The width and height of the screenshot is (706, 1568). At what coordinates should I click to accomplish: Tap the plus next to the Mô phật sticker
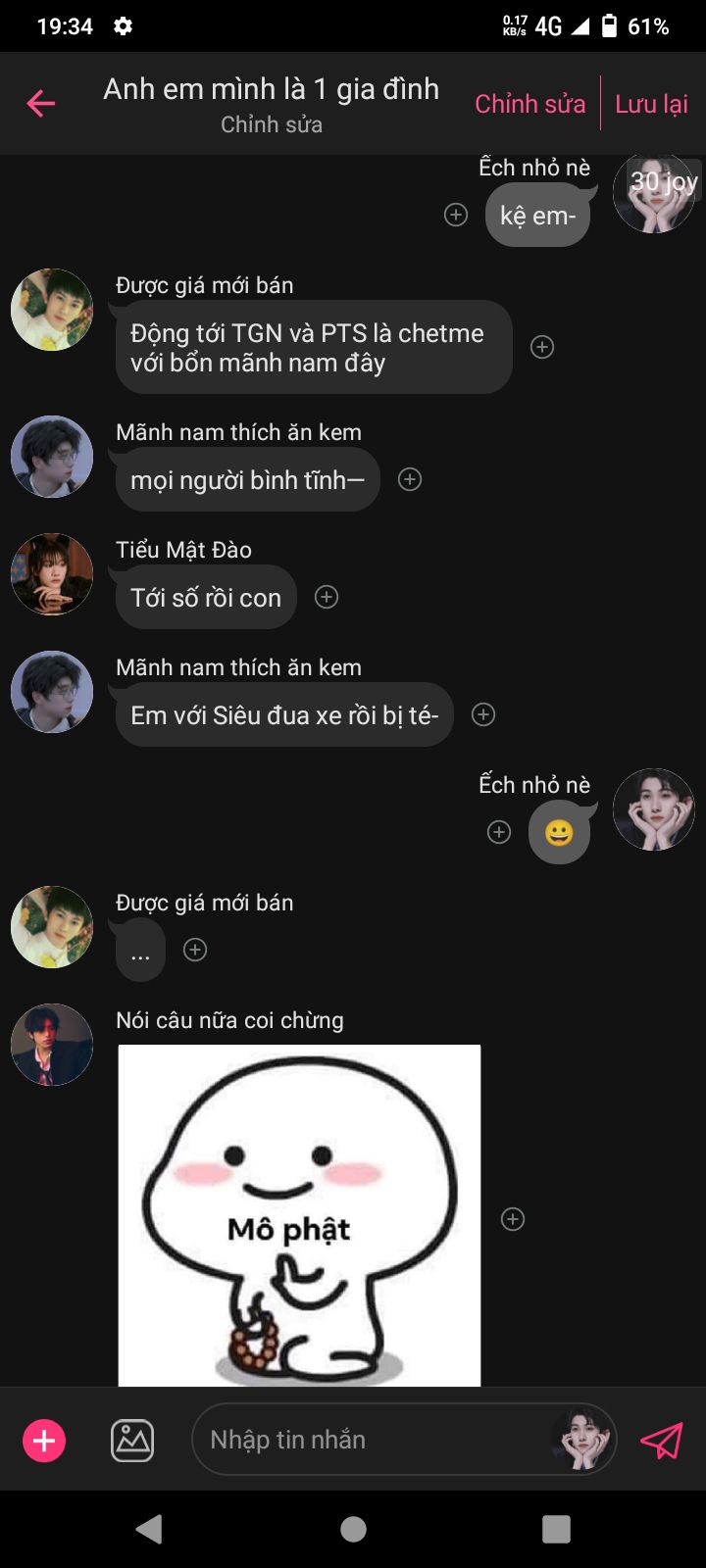pyautogui.click(x=513, y=1219)
